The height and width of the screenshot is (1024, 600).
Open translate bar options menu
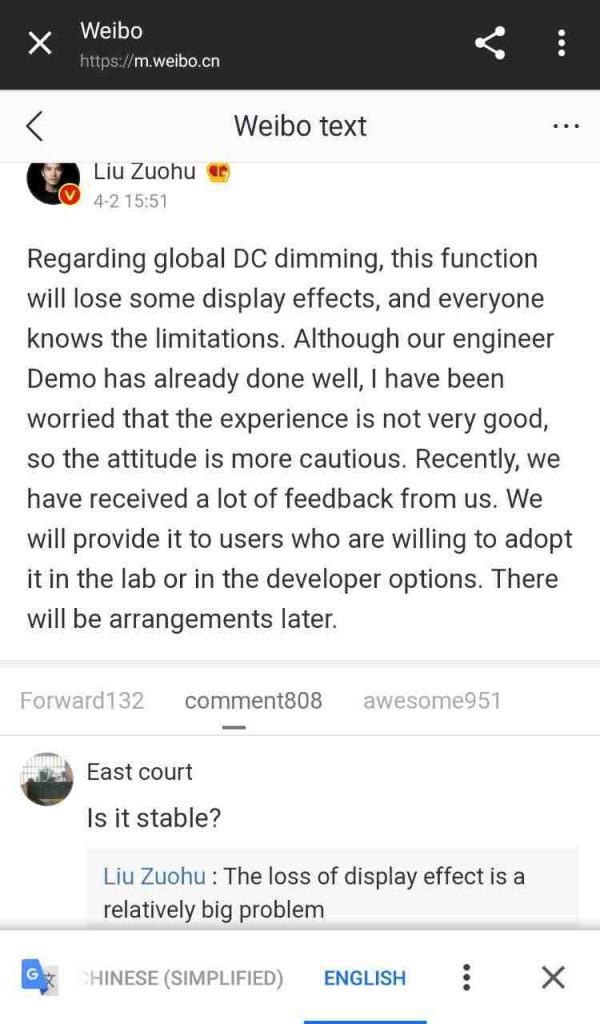pyautogui.click(x=466, y=977)
